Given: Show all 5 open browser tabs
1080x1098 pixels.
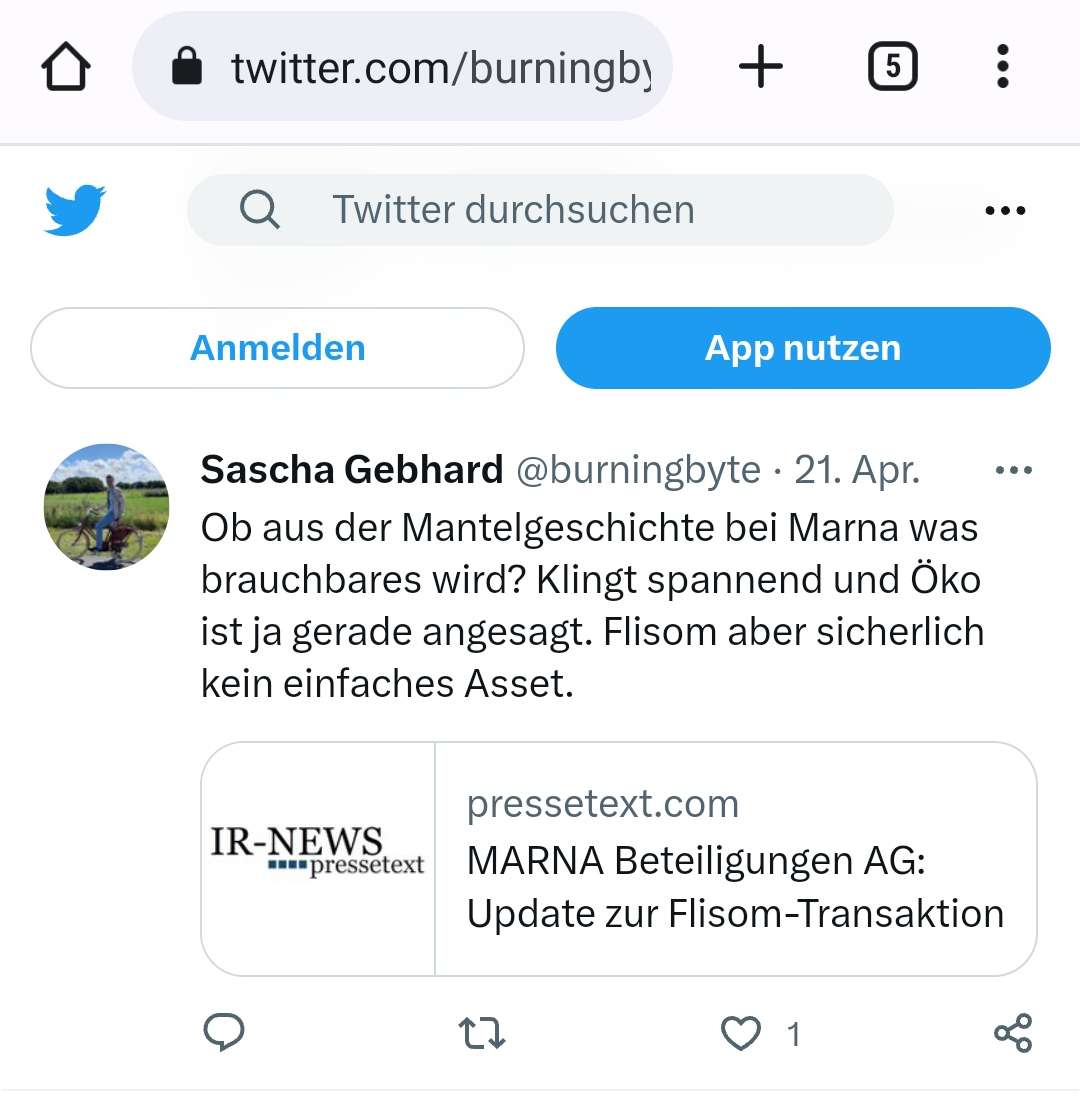Looking at the screenshot, I should [892, 66].
